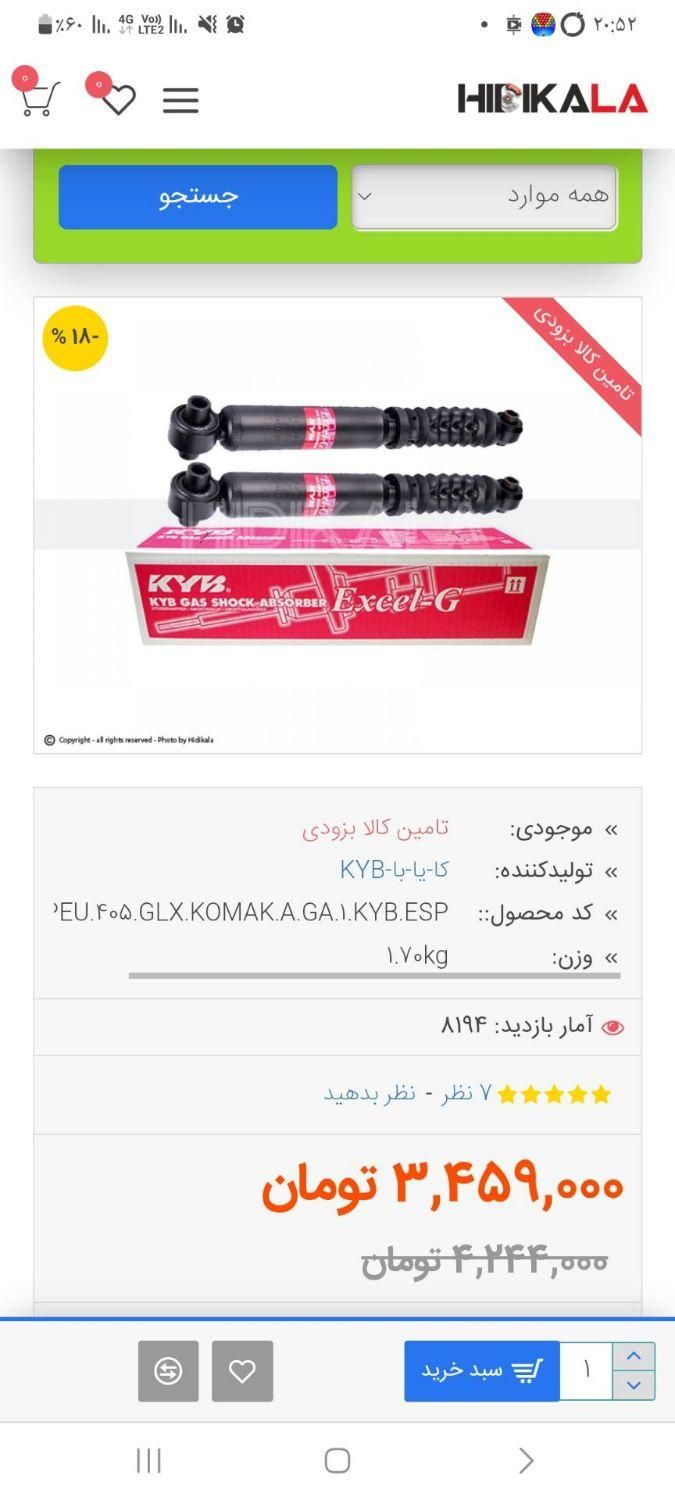
Task: Add product to compare list
Action: (x=168, y=1371)
